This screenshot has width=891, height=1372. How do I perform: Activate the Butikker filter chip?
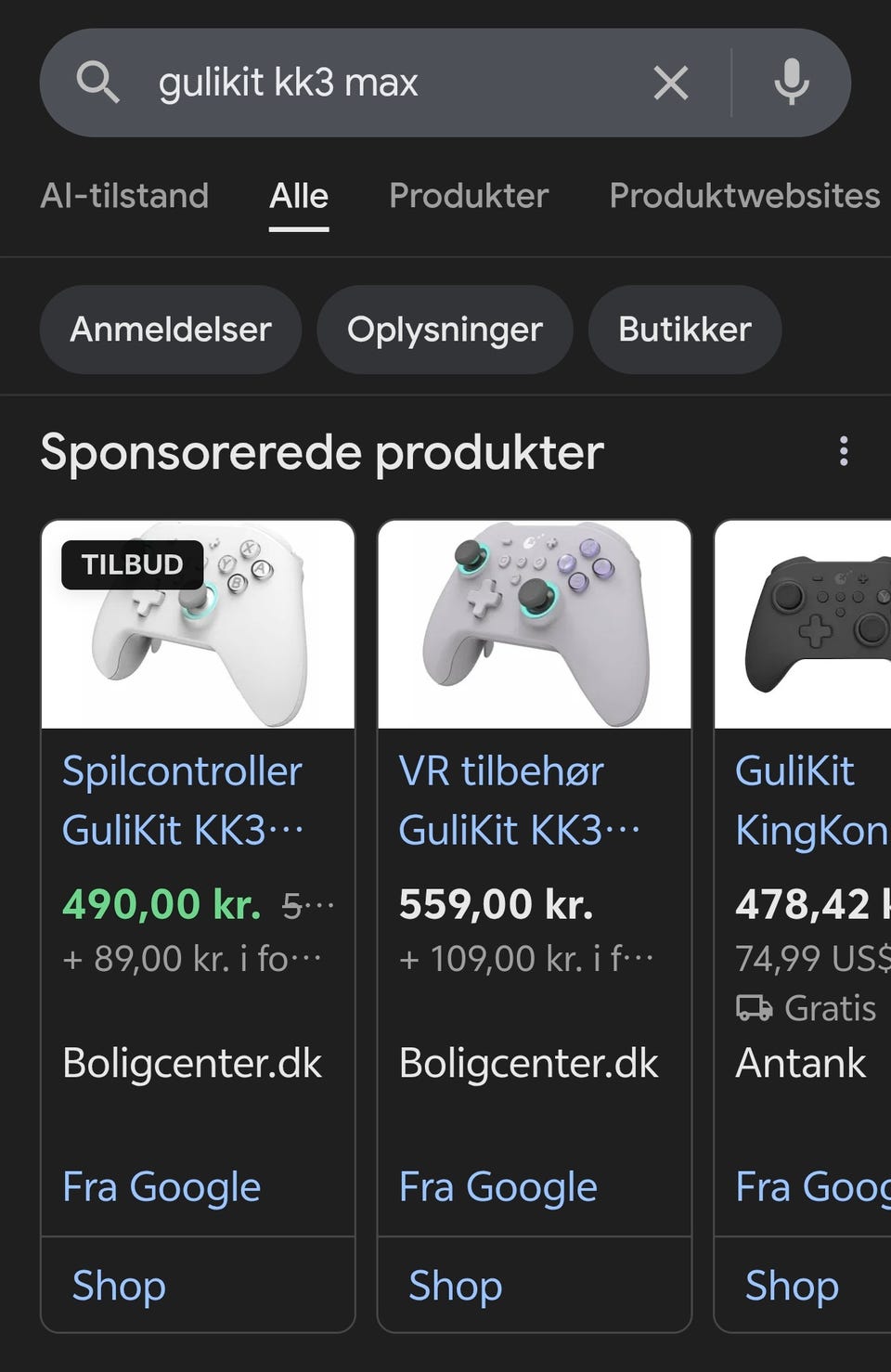click(683, 329)
